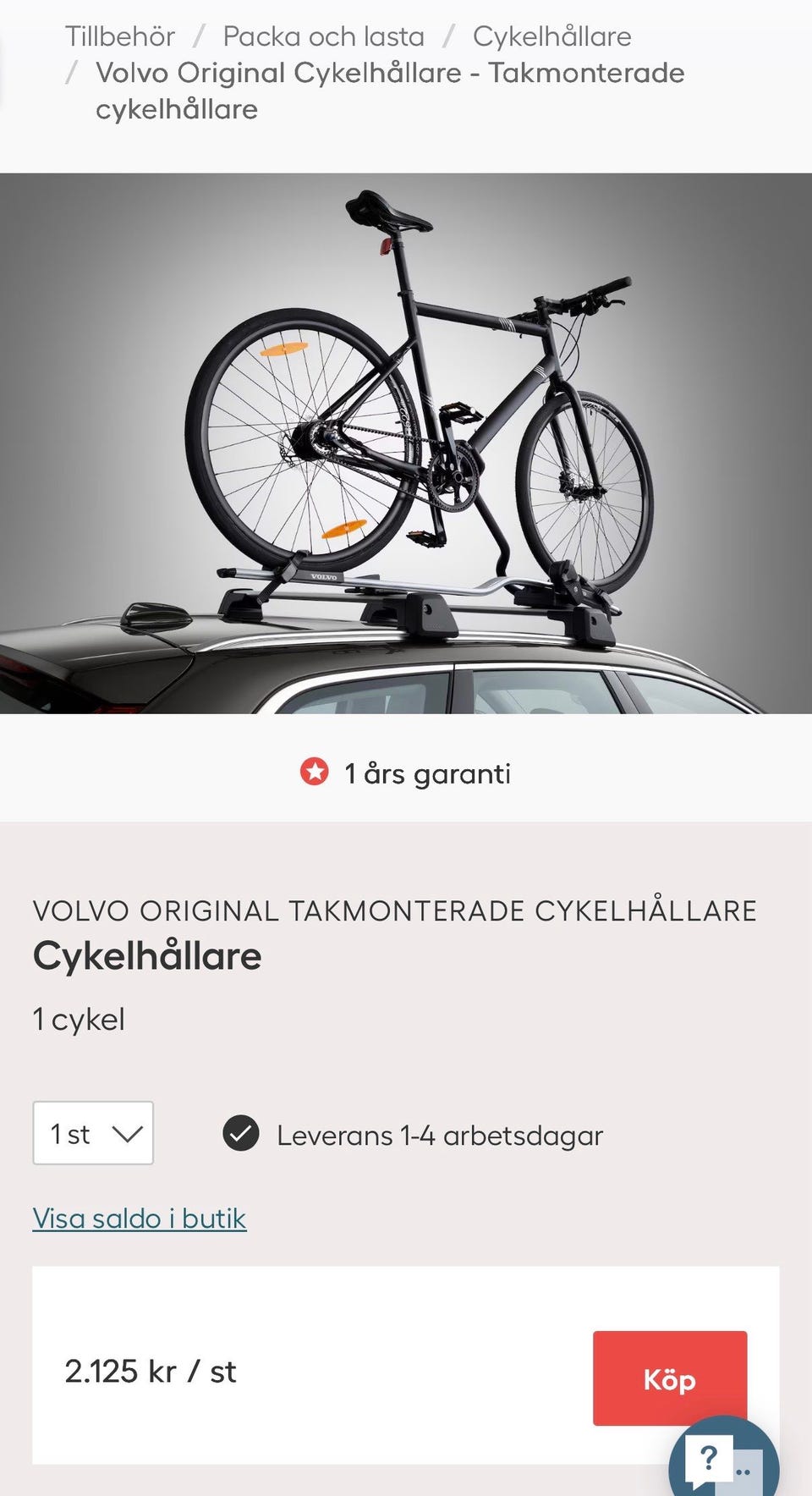Open the Cykelhållare breadcrumb category
Viewport: 812px width, 1496px height.
(x=552, y=36)
